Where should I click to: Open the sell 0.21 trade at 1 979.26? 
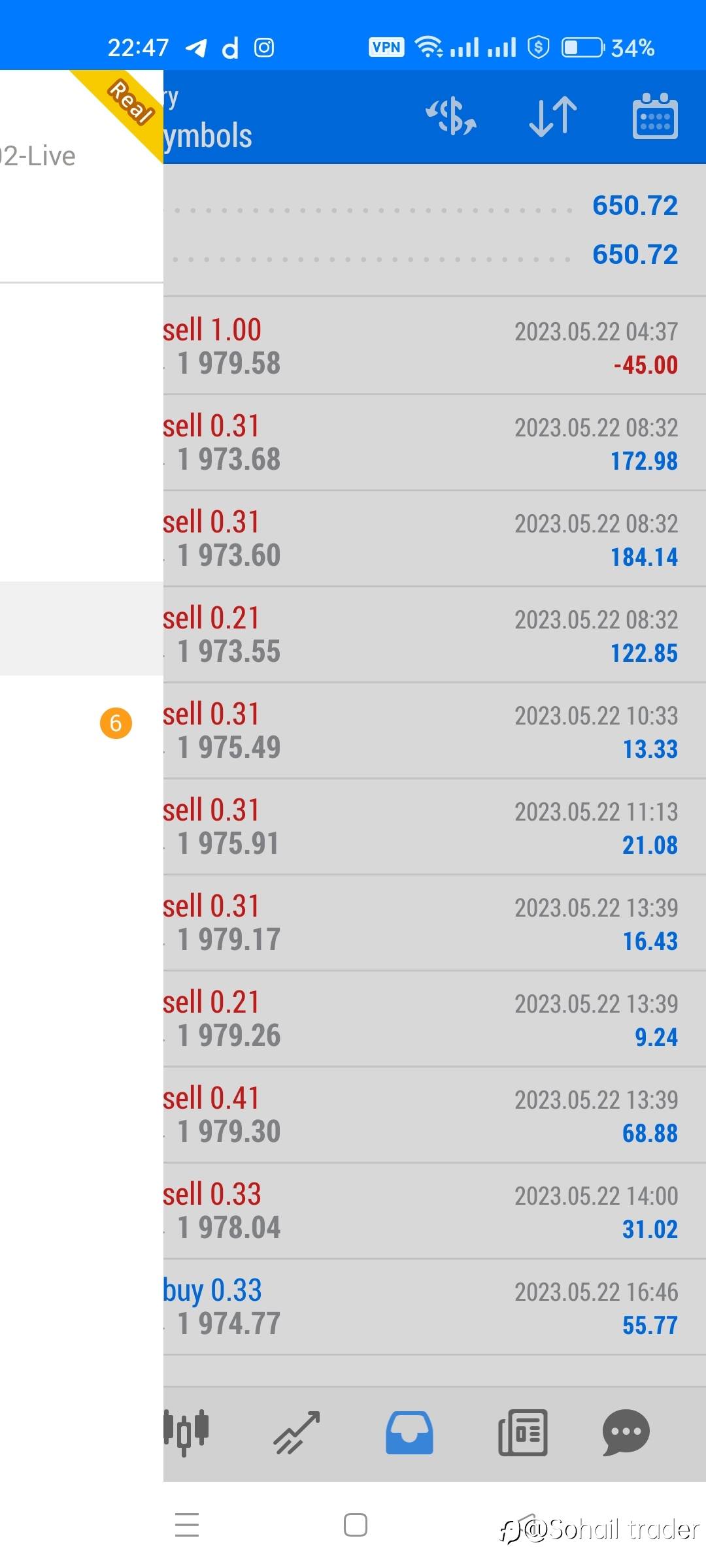[431, 1019]
